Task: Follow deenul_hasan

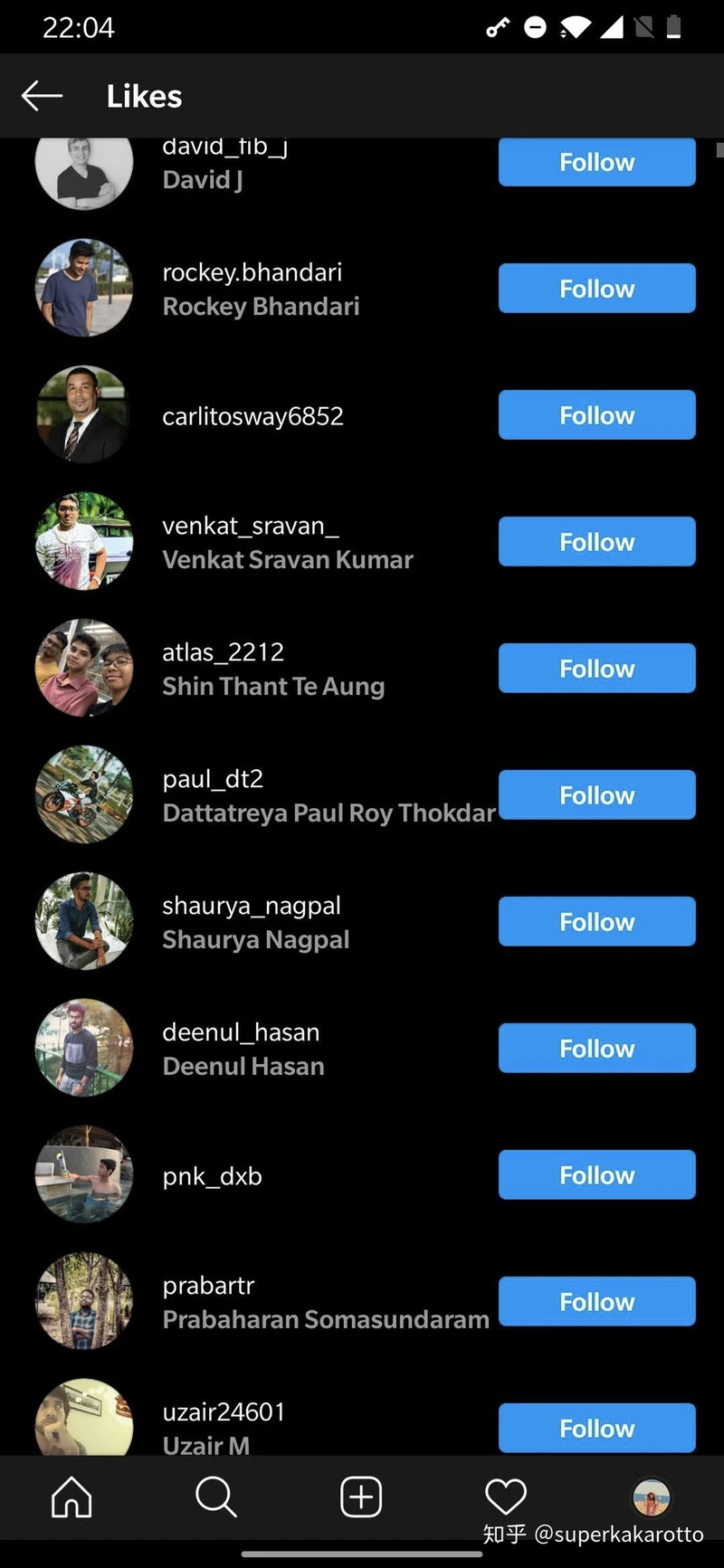Action: (596, 1049)
